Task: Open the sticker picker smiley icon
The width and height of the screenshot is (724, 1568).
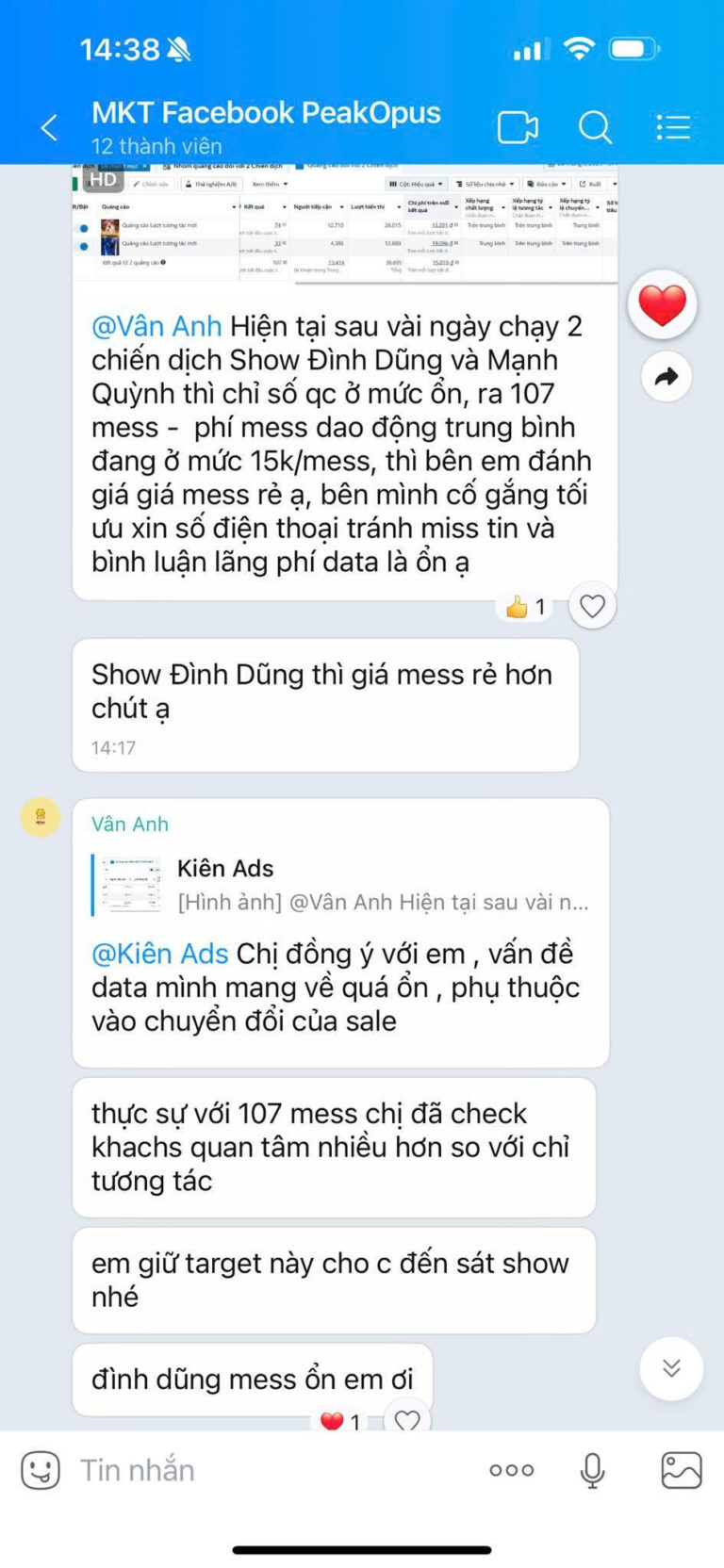Action: coord(39,1468)
